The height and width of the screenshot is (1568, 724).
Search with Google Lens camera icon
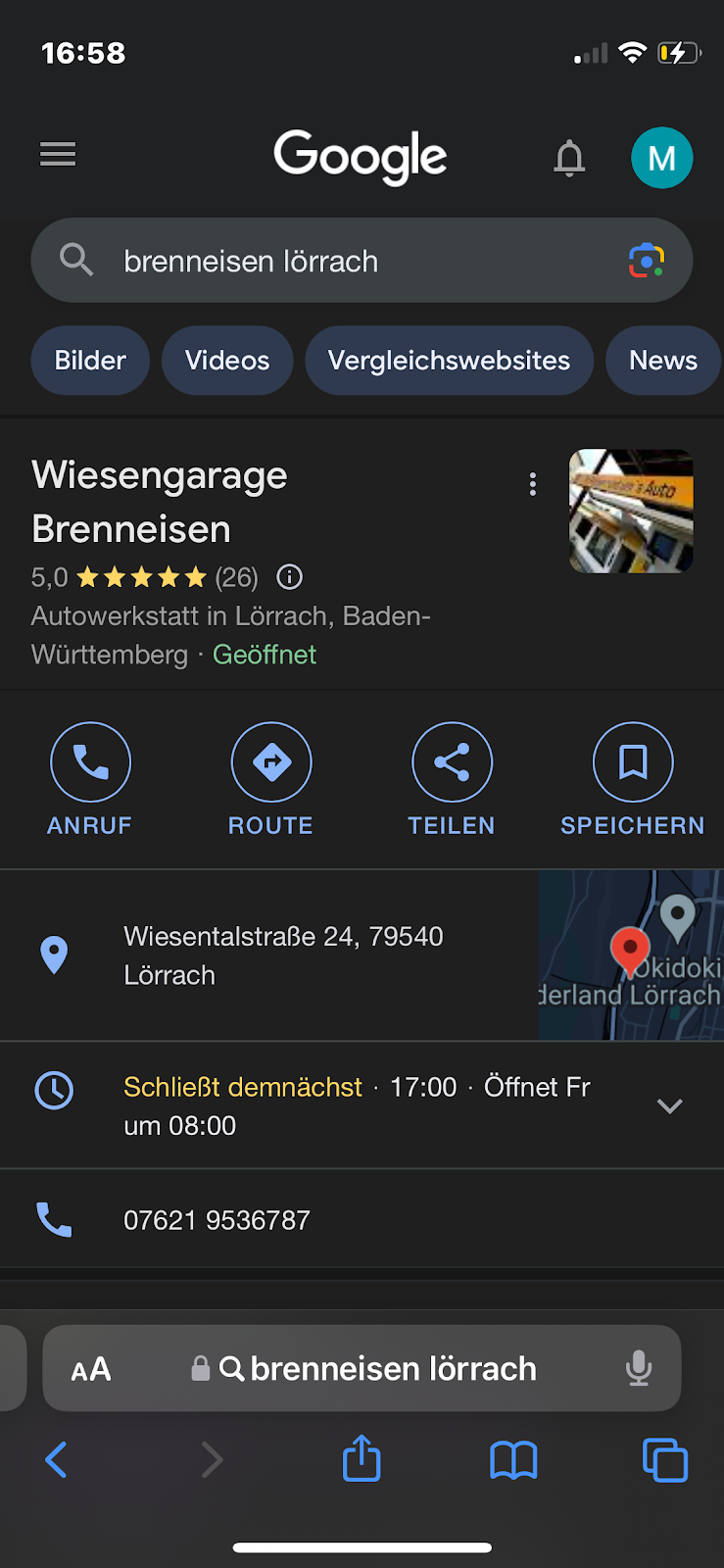click(x=646, y=261)
